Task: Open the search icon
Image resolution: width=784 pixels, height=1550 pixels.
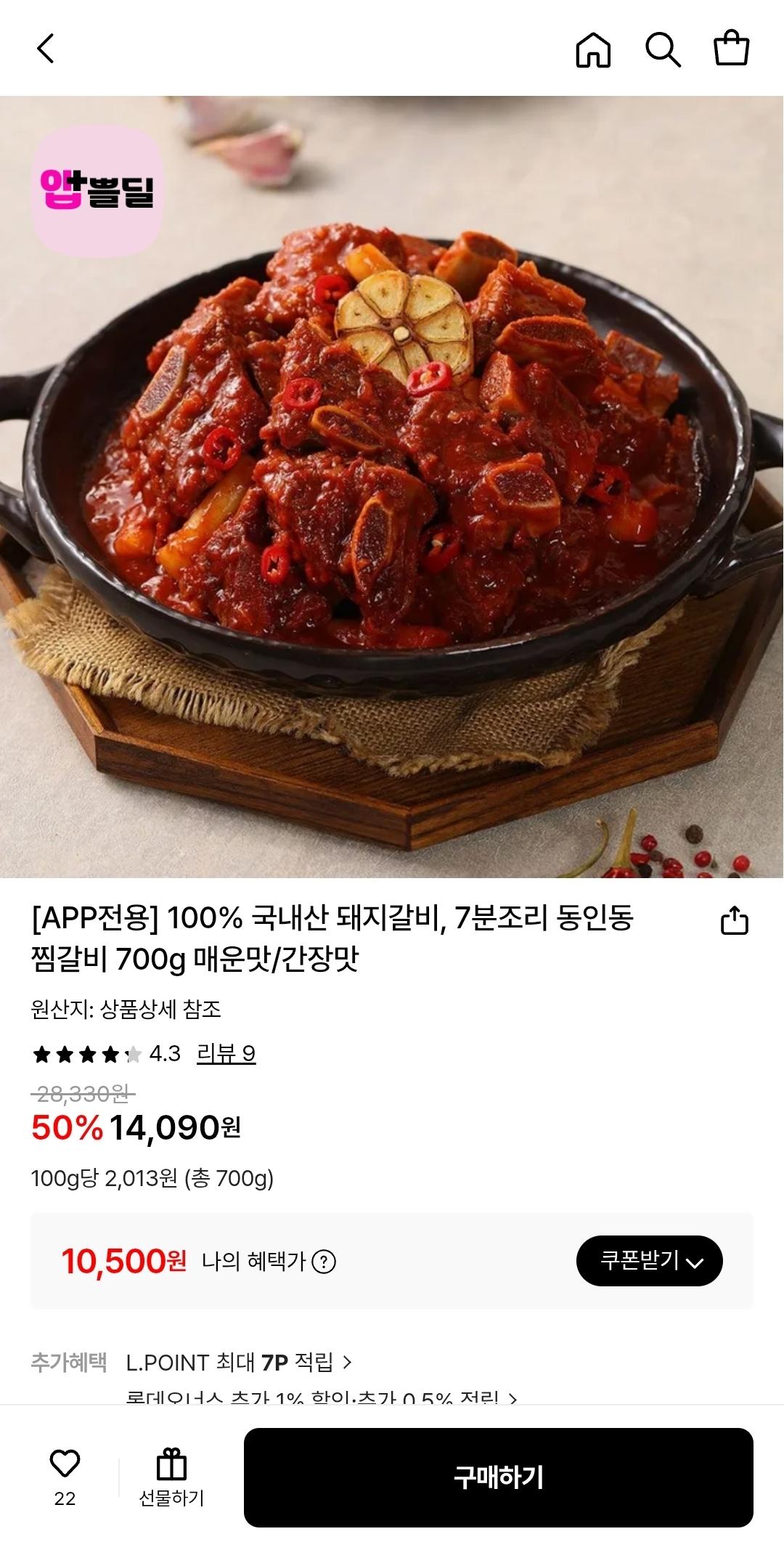Action: pyautogui.click(x=663, y=49)
